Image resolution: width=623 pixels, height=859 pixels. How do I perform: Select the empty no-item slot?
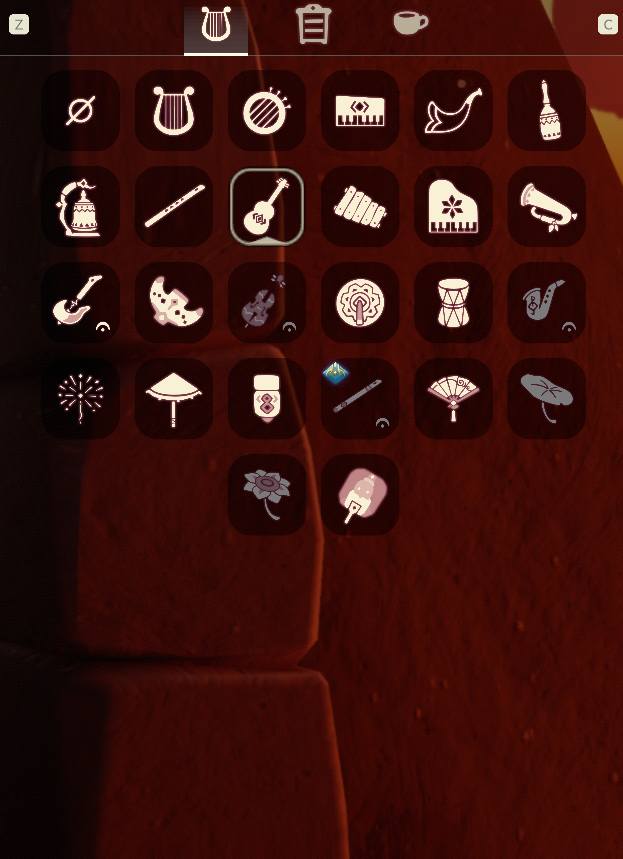pyautogui.click(x=81, y=110)
